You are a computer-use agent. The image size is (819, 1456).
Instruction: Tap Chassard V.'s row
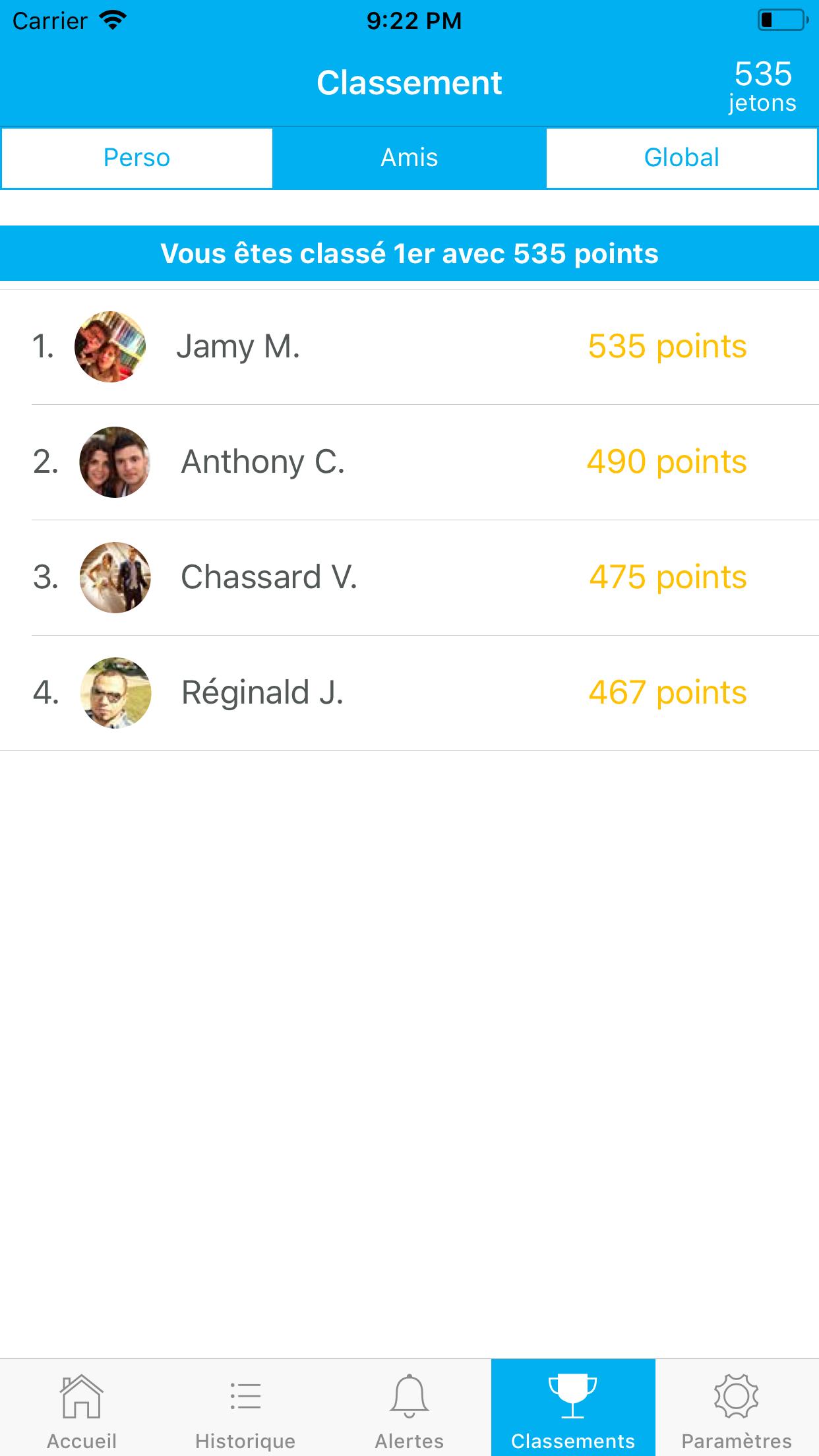coord(409,577)
